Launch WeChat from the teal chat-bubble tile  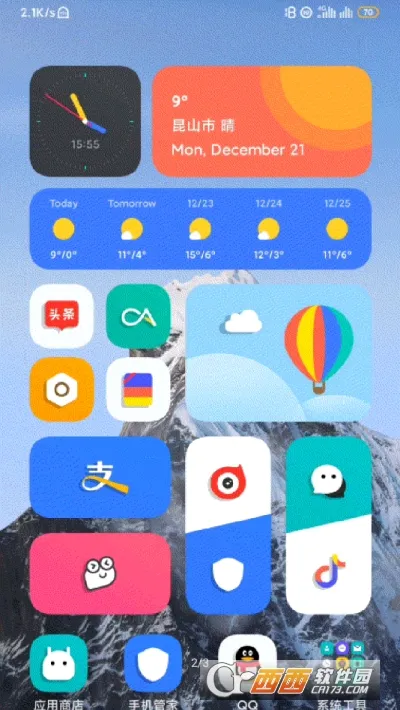coord(329,482)
